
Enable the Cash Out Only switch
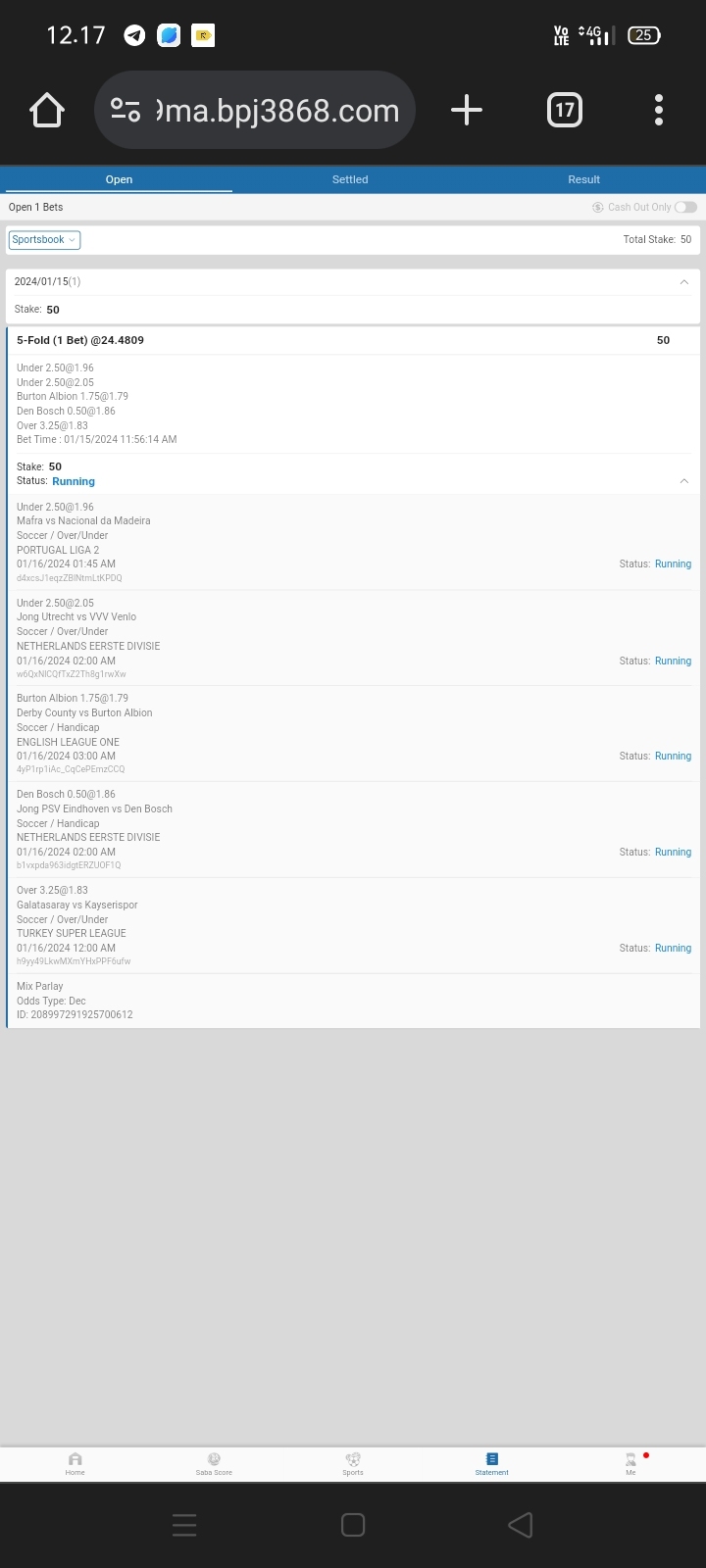685,207
